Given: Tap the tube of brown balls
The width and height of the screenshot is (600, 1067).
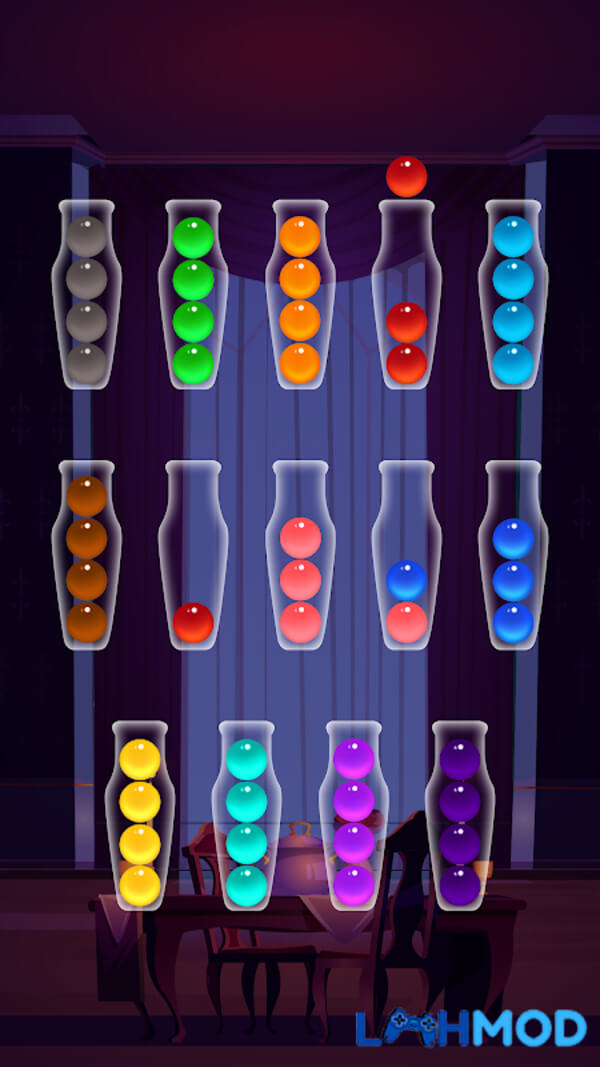Looking at the screenshot, I should [86, 556].
